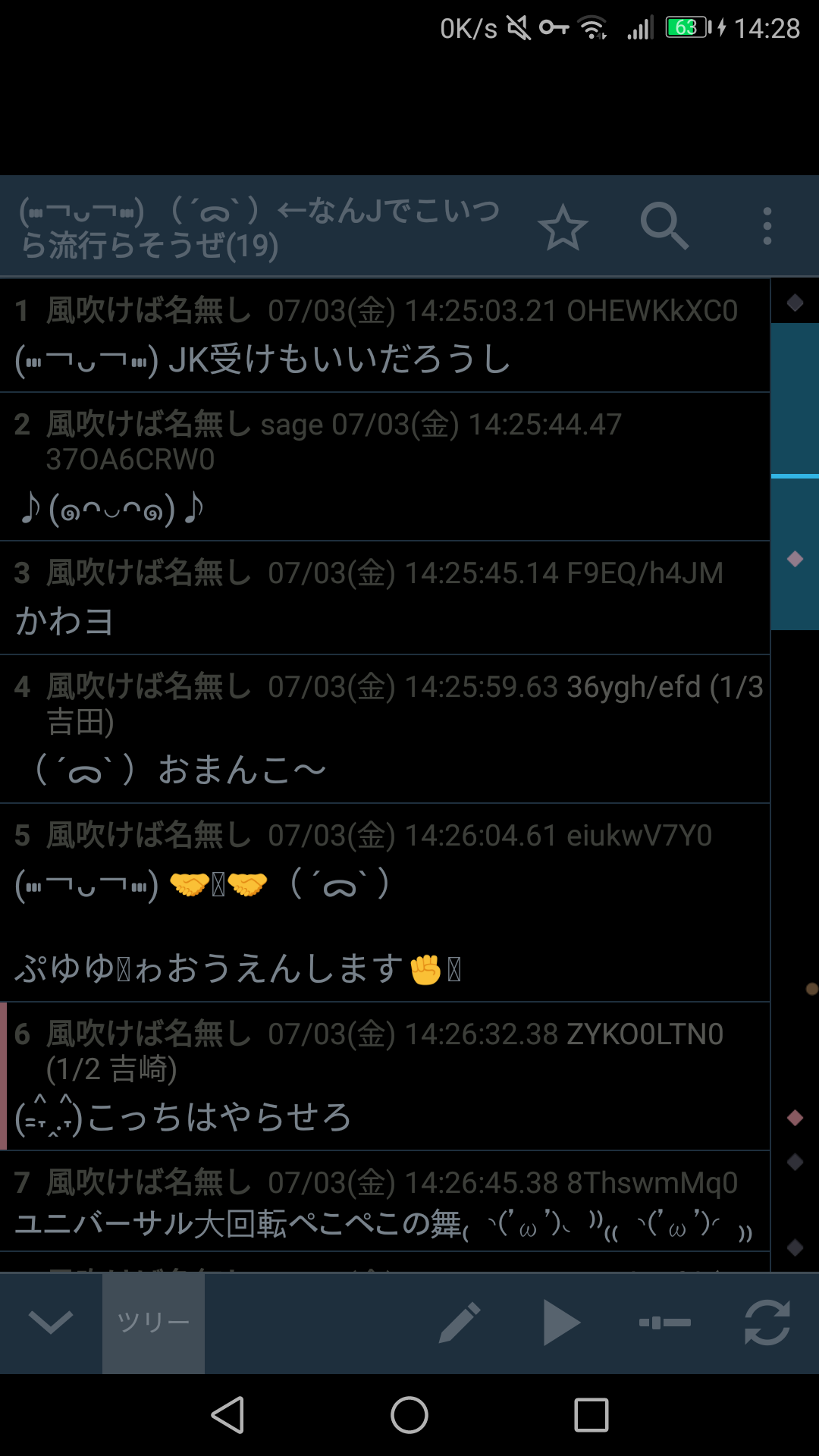Select post 1 about JK受けもいいだろうし
The width and height of the screenshot is (819, 1456).
384,336
